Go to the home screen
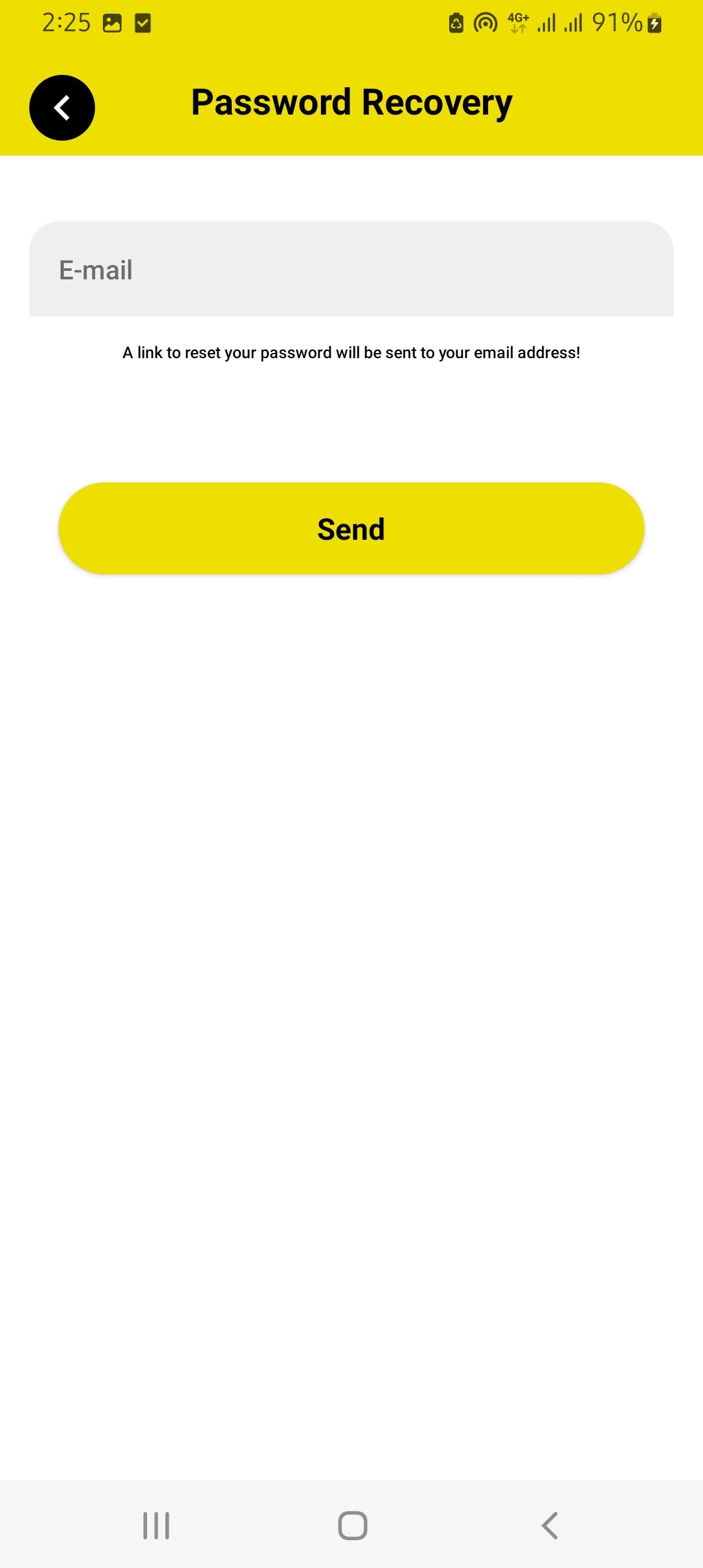 (352, 1525)
